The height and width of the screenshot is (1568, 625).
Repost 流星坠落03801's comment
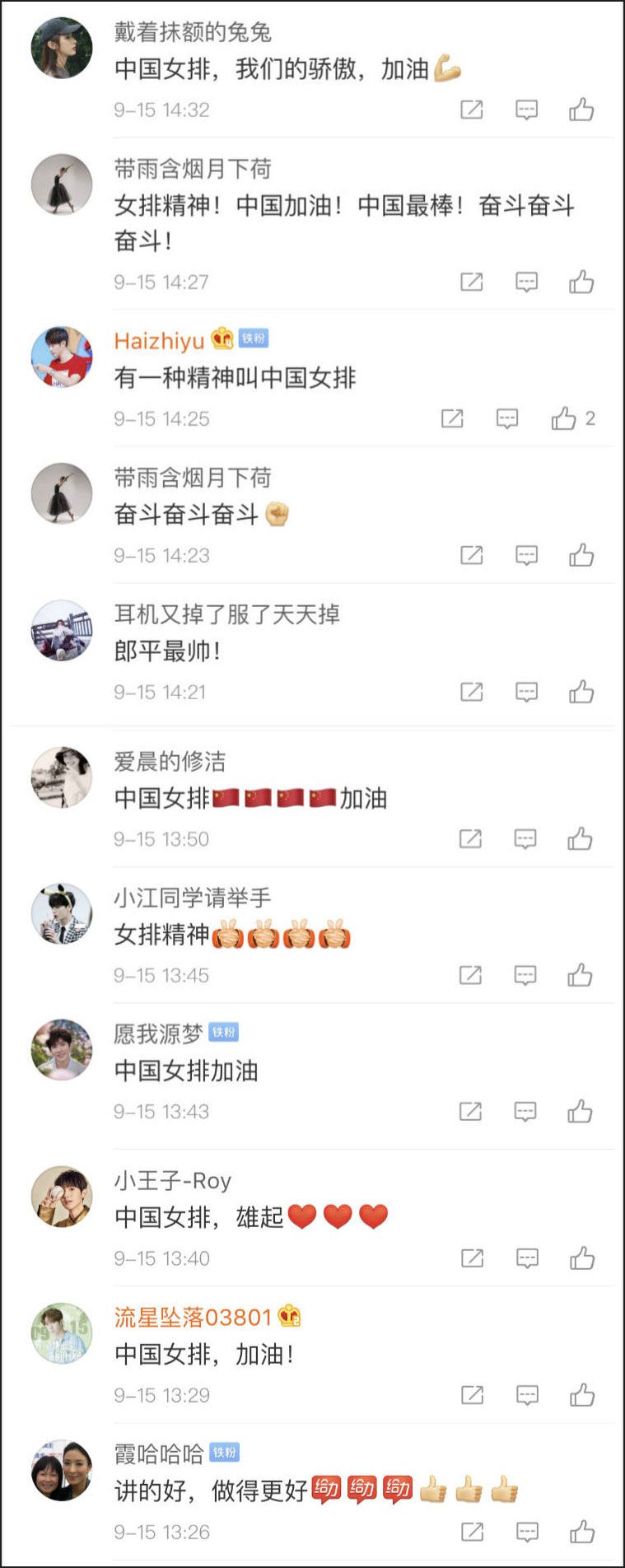(472, 1395)
